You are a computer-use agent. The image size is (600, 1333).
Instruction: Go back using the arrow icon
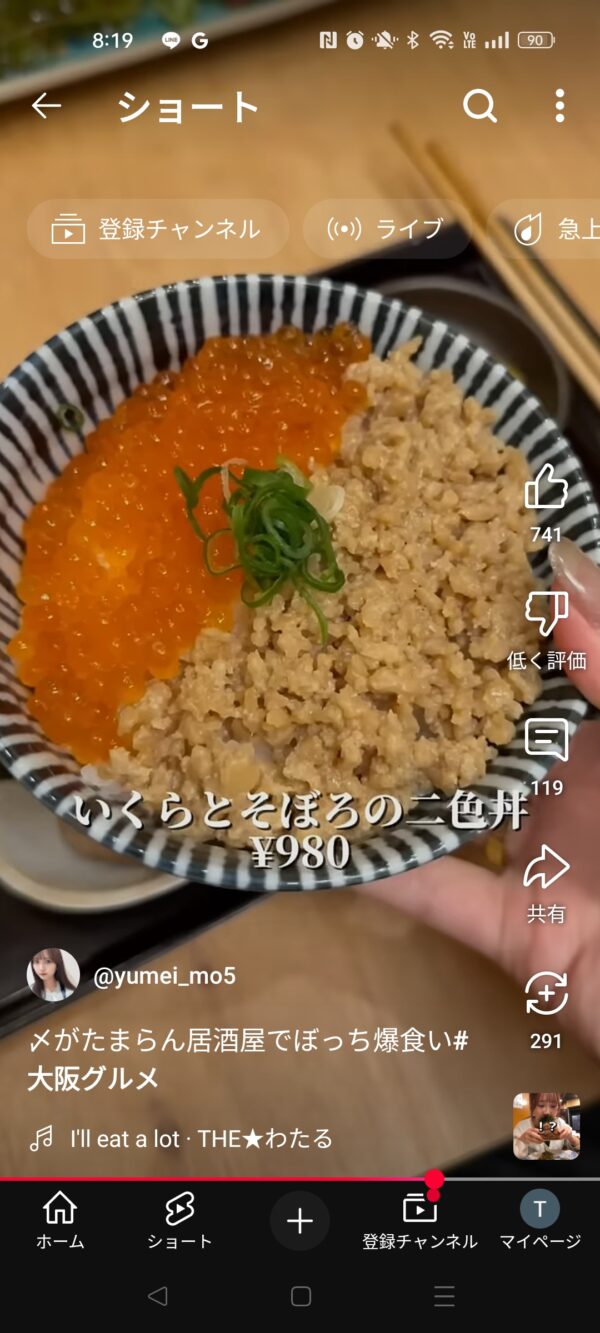(46, 105)
